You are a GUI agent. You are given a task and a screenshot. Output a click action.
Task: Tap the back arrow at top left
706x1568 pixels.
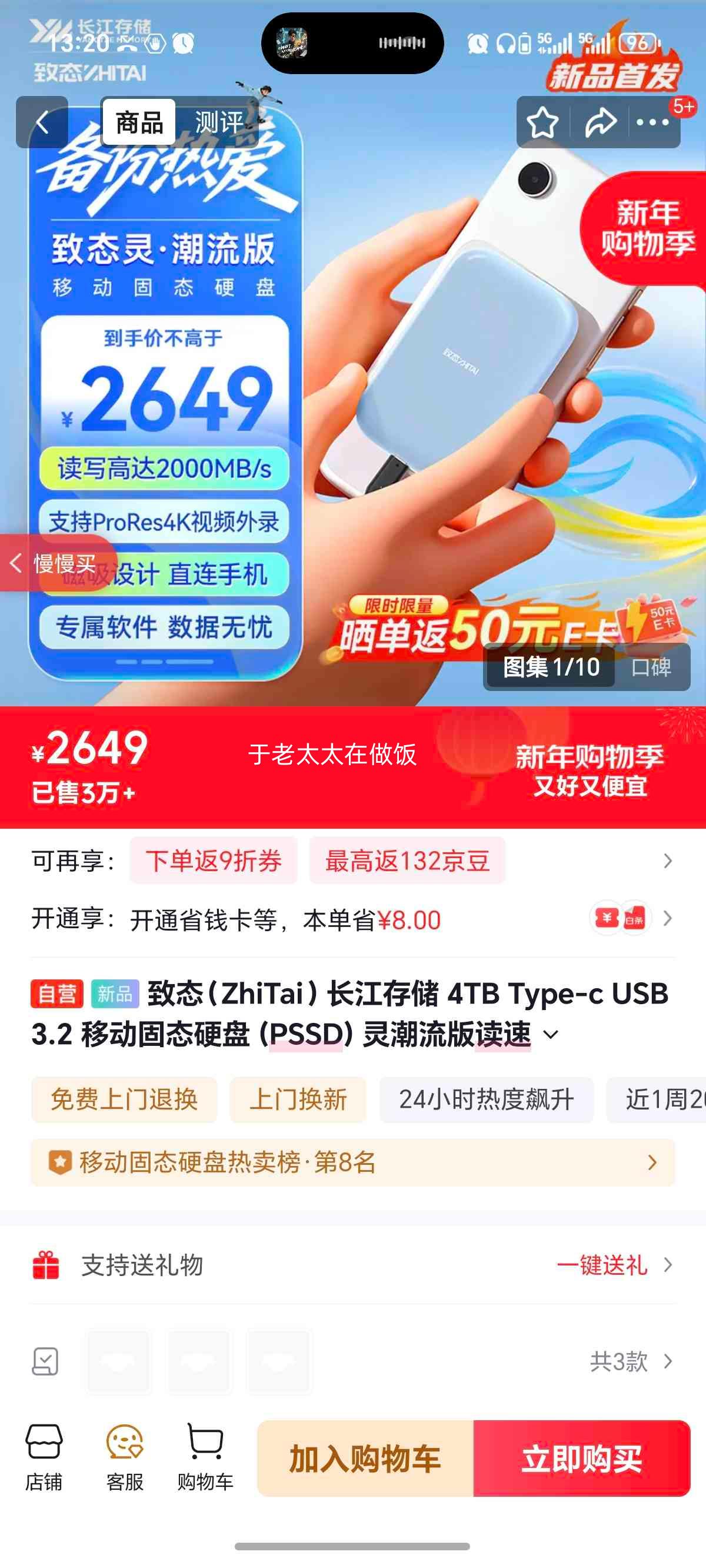tap(41, 124)
